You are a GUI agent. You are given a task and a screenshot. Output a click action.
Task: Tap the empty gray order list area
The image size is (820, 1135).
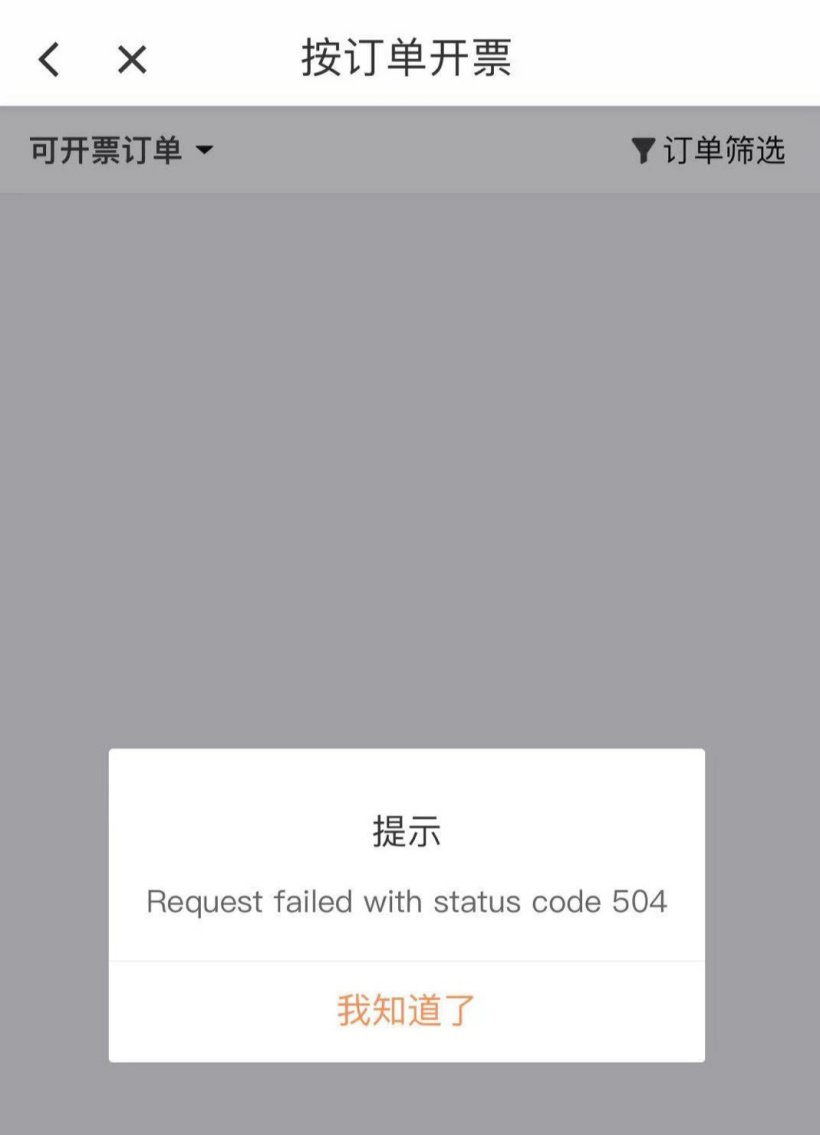[x=410, y=450]
